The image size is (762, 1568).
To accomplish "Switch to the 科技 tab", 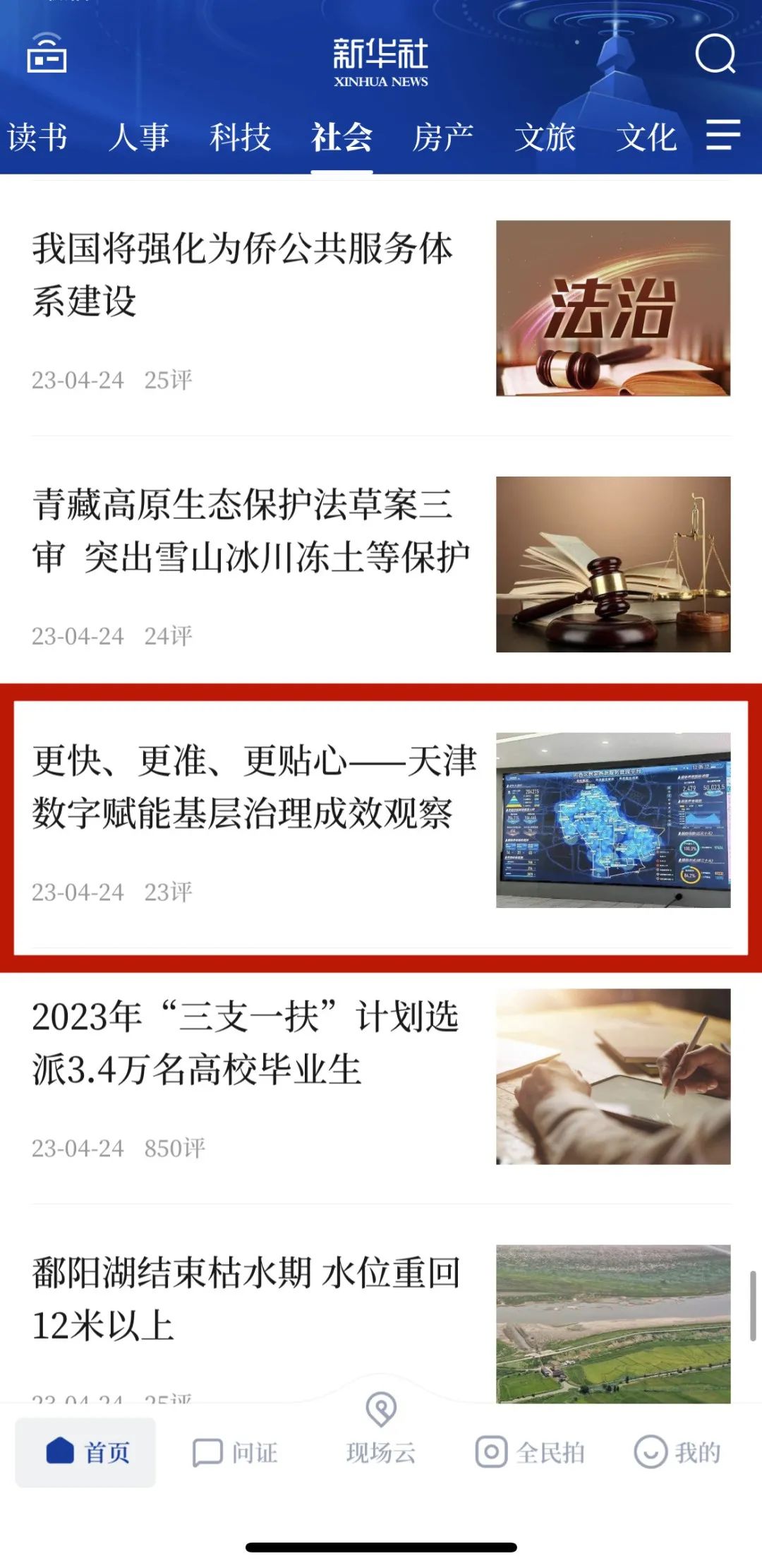I will pos(241,137).
